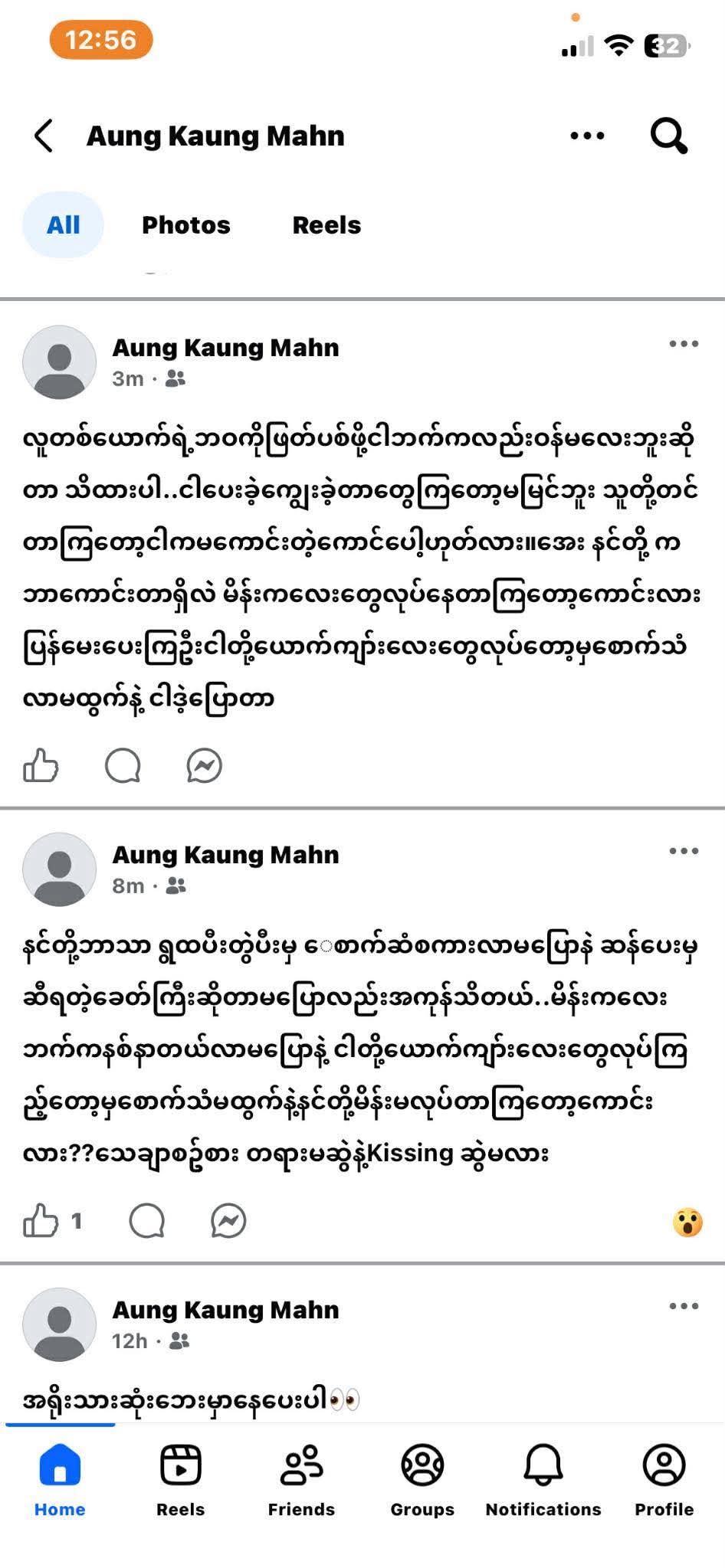This screenshot has width=725, height=1568.
Task: Open the Groups tab
Action: (x=422, y=1478)
